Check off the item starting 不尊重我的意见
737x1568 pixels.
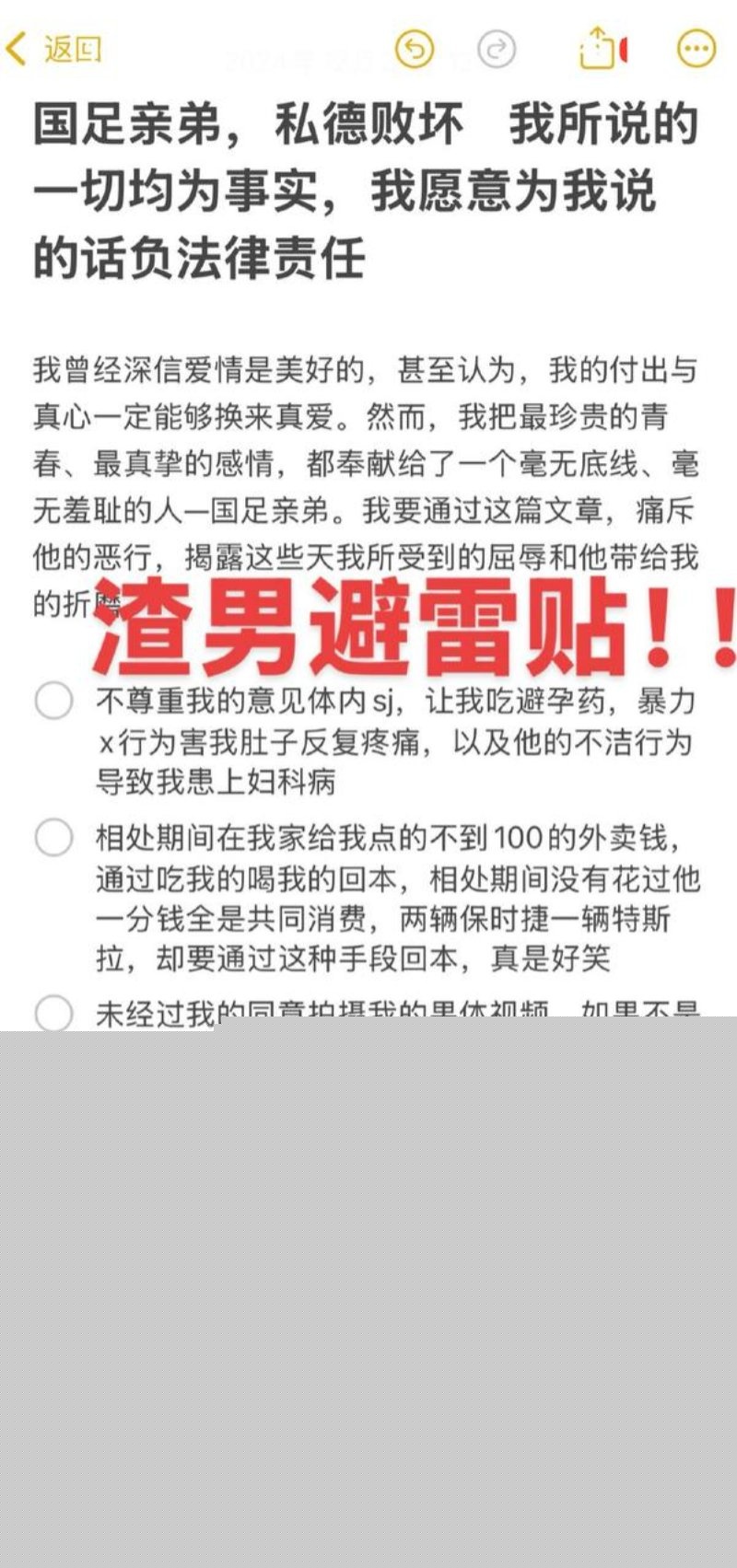[53, 701]
